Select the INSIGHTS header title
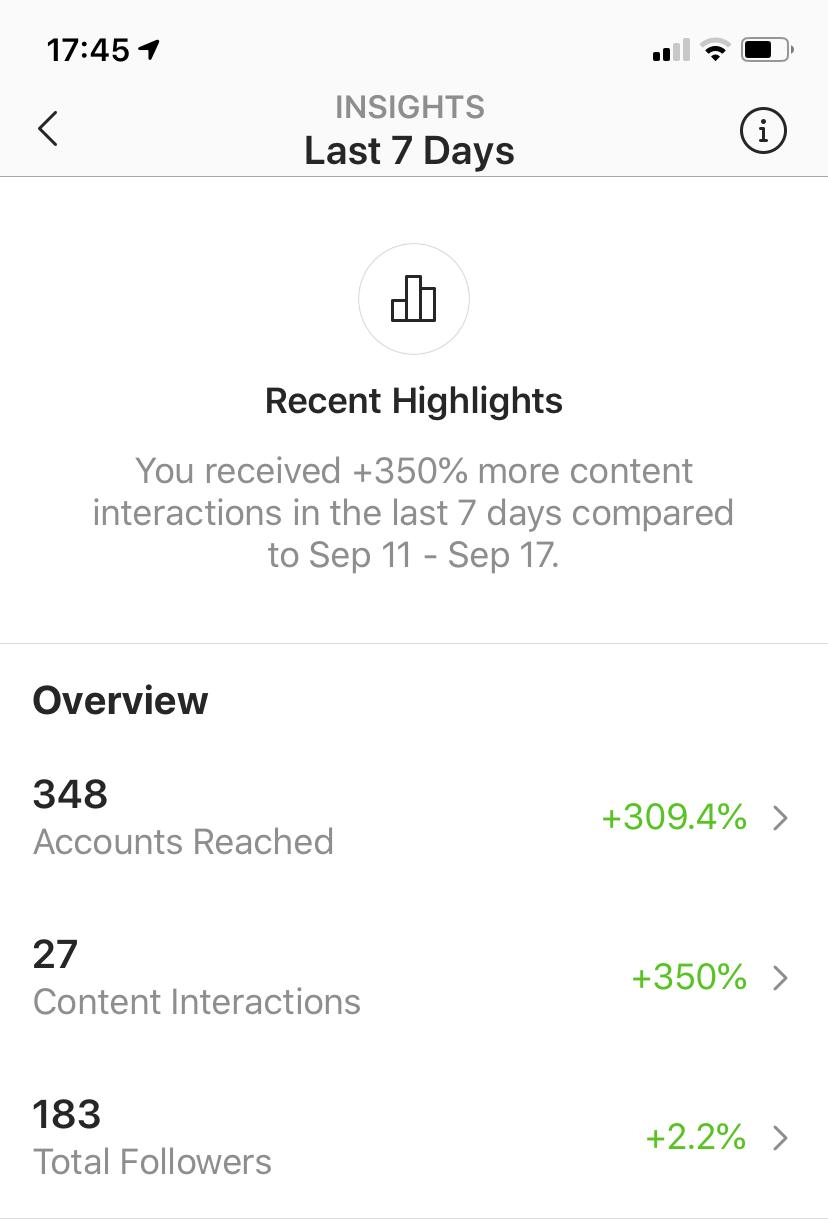 coord(410,107)
